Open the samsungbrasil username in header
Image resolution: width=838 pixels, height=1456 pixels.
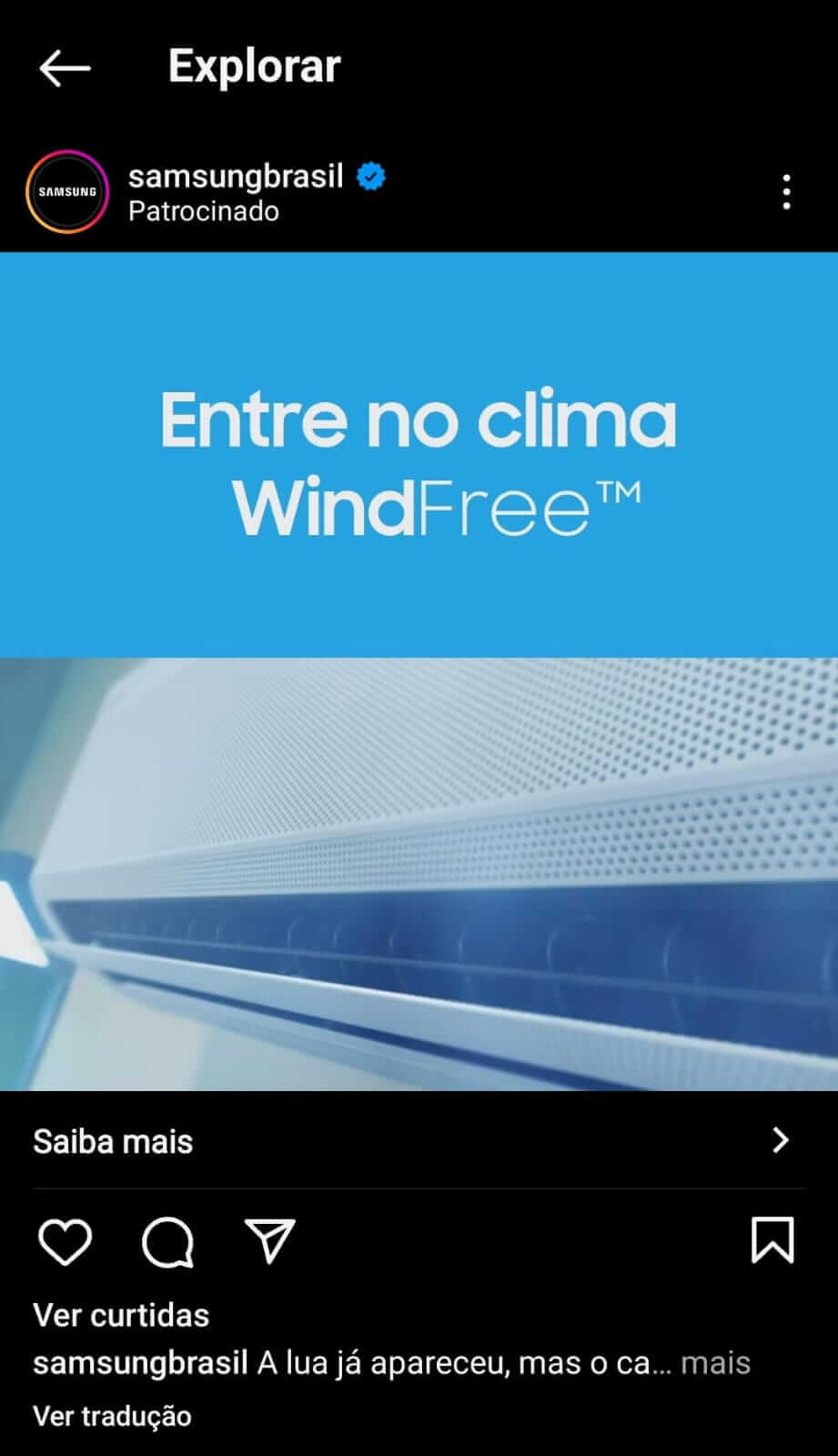tap(236, 176)
